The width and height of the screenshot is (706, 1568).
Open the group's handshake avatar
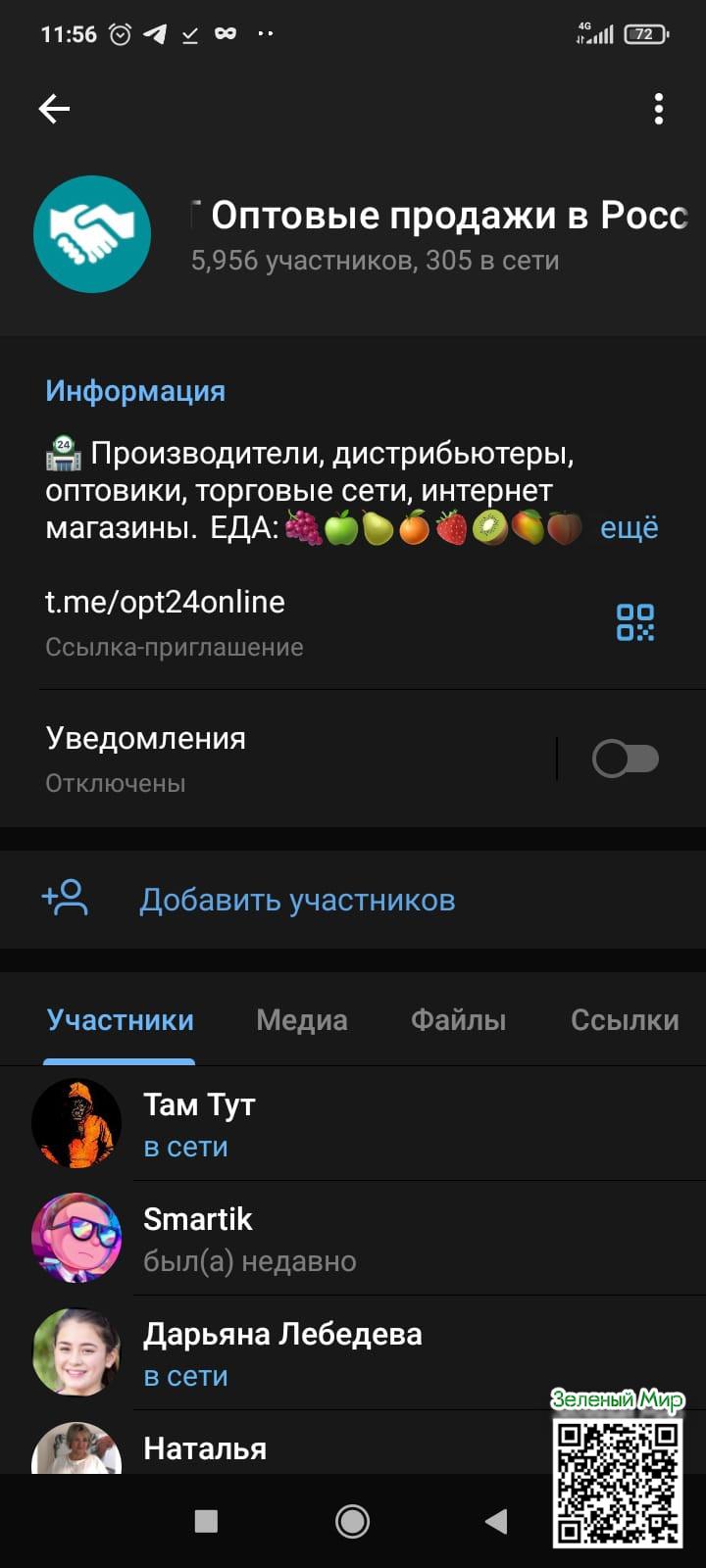tap(92, 234)
